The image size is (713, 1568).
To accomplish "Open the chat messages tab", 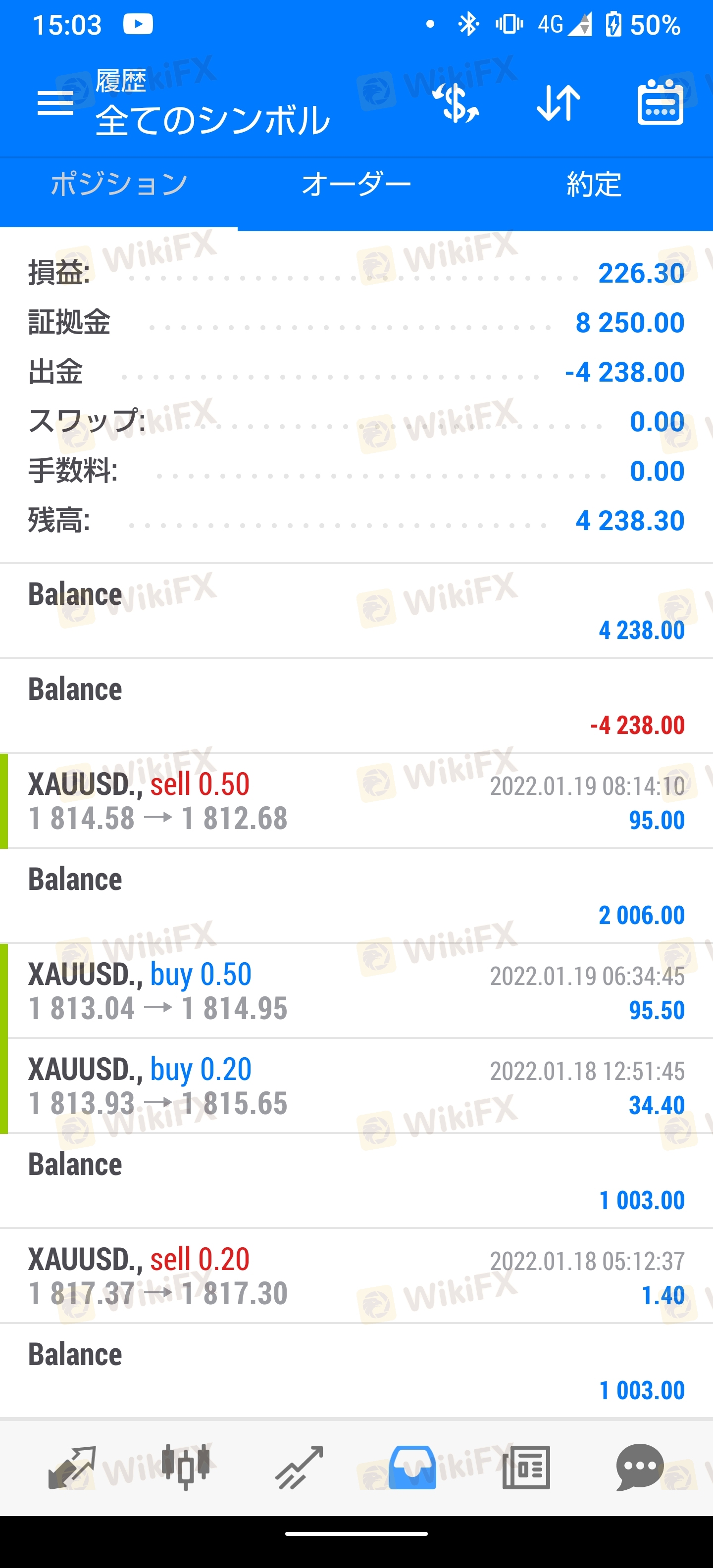I will point(639,1468).
